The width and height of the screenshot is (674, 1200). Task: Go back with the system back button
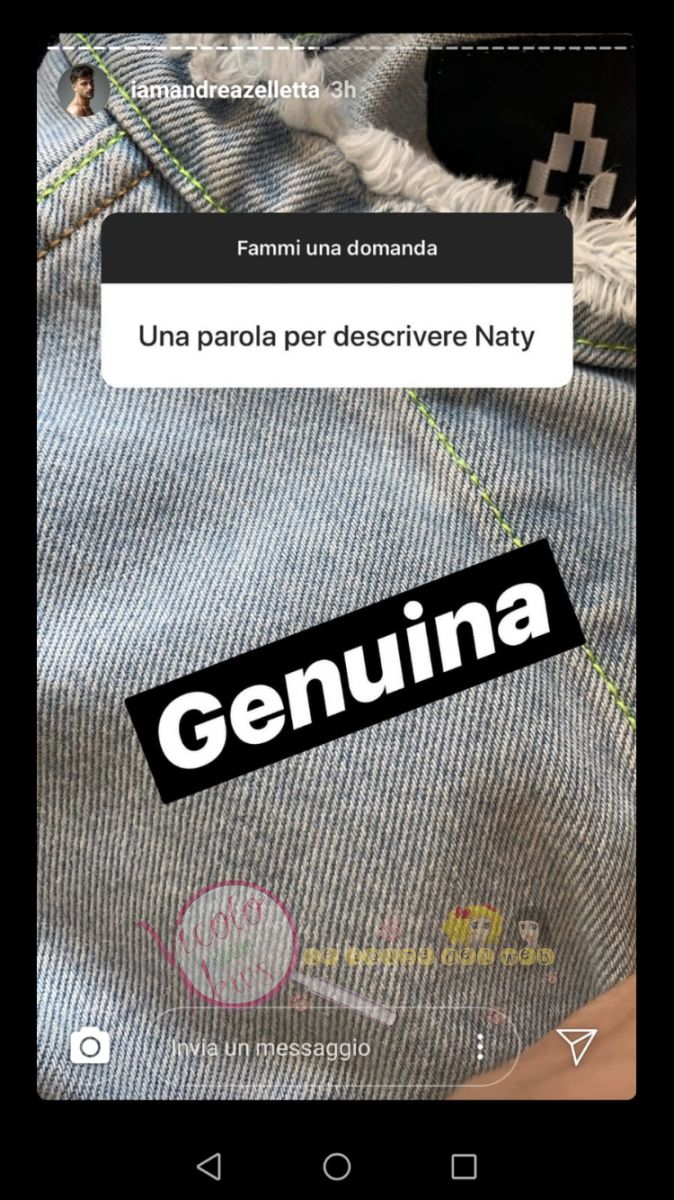click(209, 1166)
